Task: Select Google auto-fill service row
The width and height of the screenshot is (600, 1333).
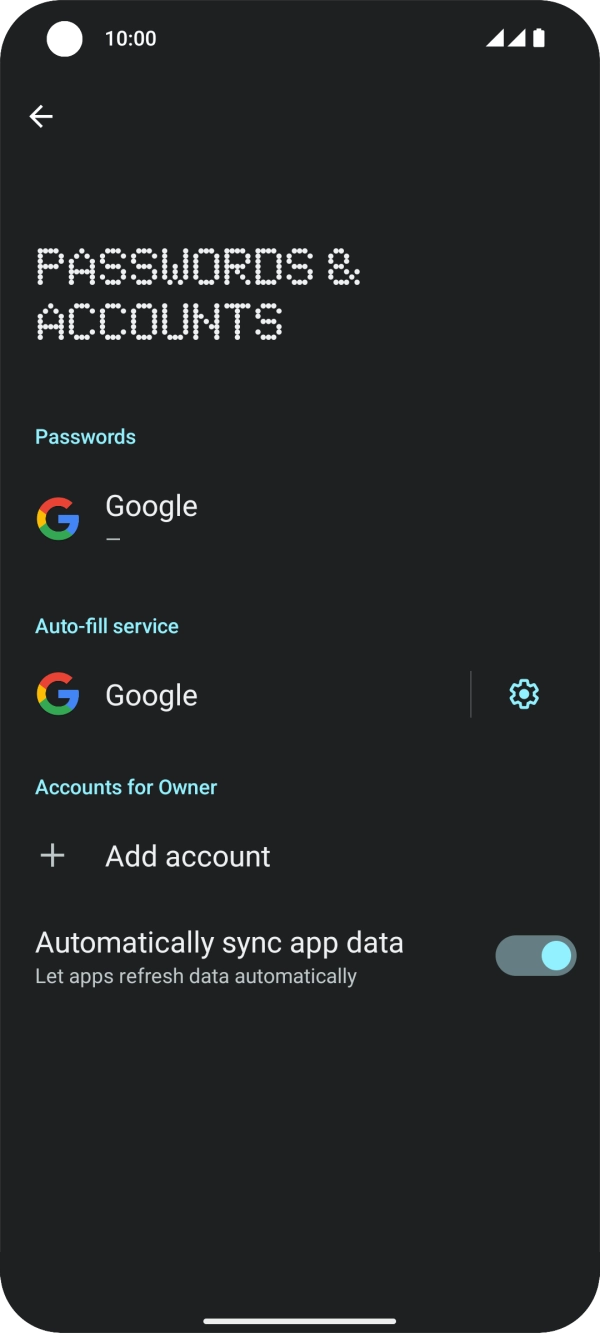Action: (x=150, y=695)
